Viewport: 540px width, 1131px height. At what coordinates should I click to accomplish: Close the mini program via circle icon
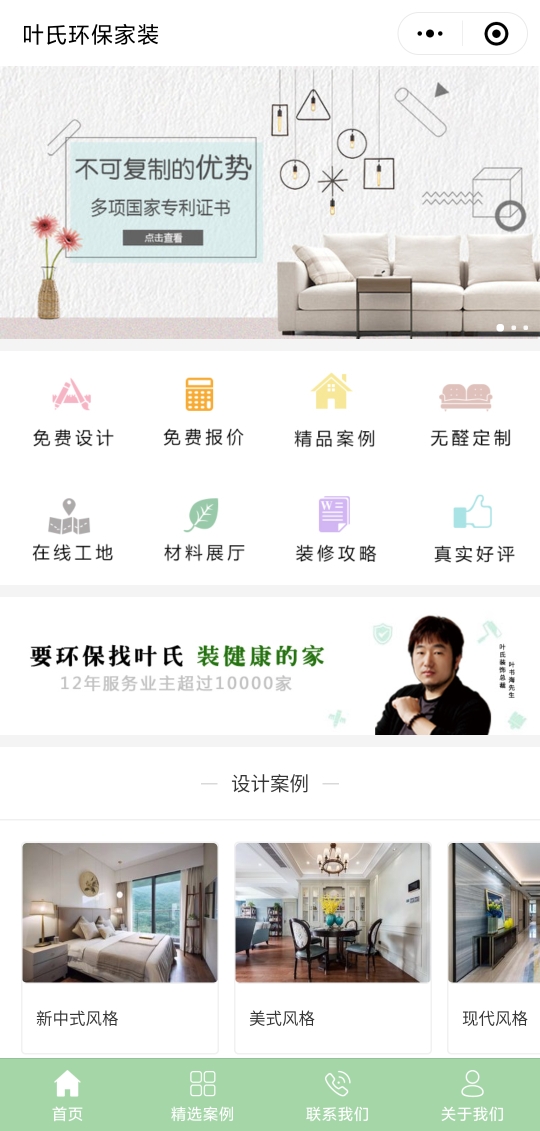click(x=496, y=33)
